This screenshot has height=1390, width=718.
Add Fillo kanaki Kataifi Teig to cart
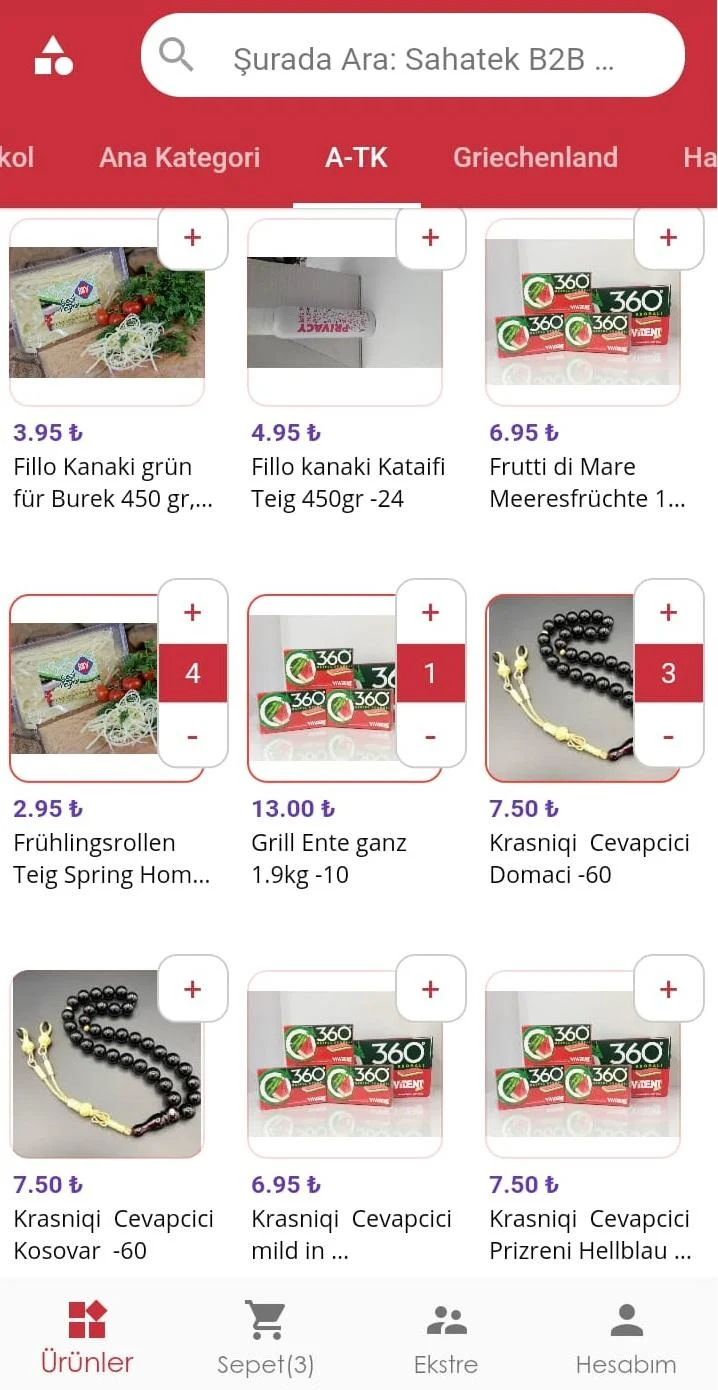pos(430,238)
